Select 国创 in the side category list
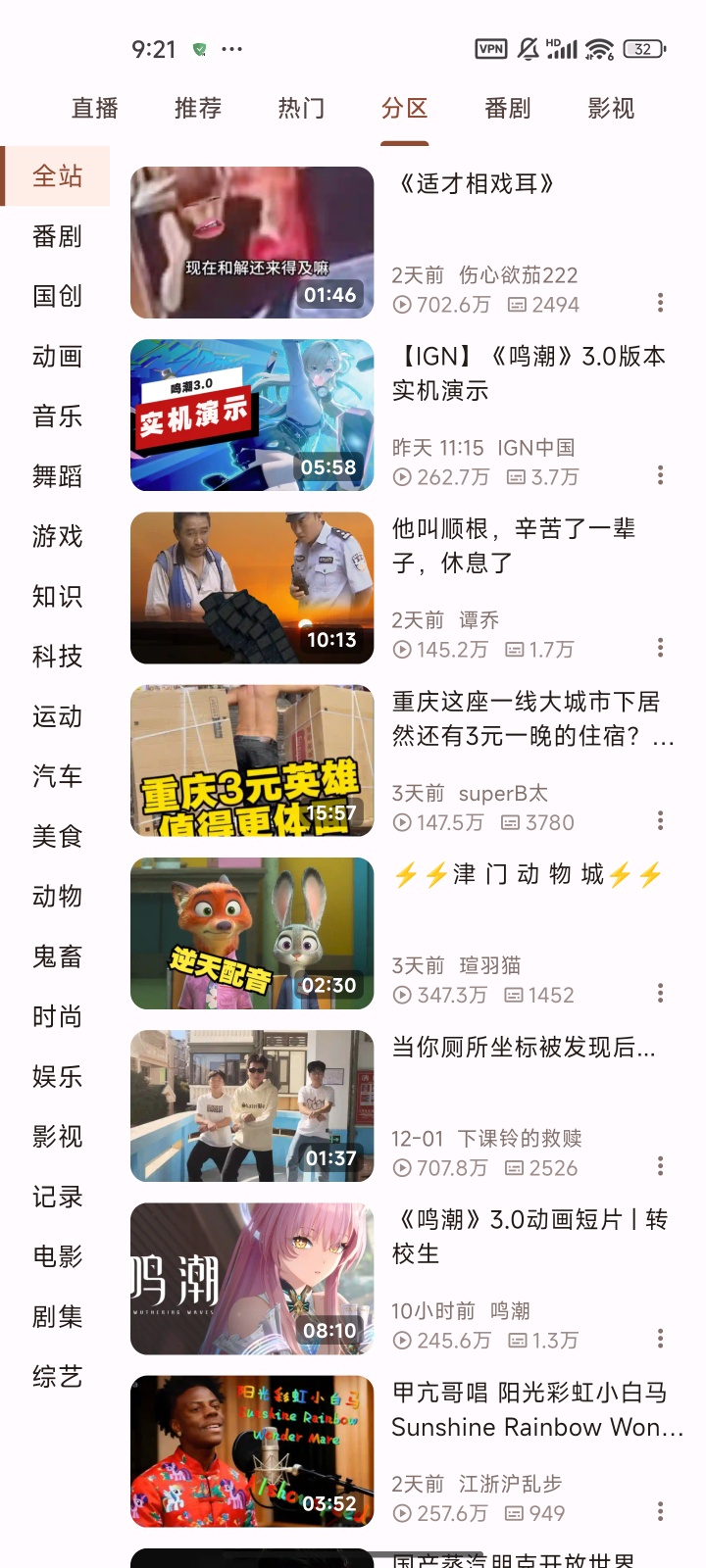706x1568 pixels. point(57,296)
